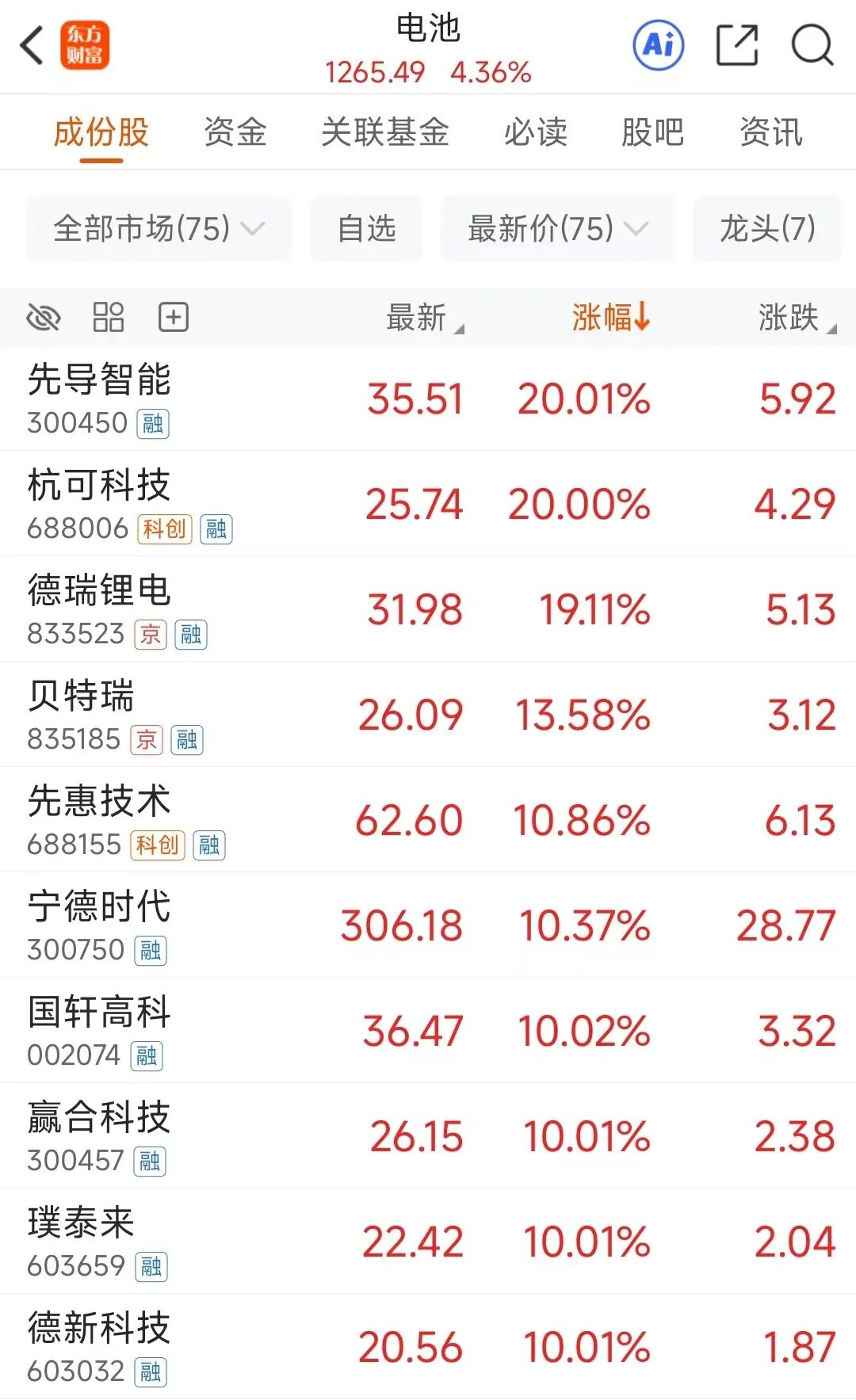
Task: Open the Ai assistant icon
Action: coord(659,45)
